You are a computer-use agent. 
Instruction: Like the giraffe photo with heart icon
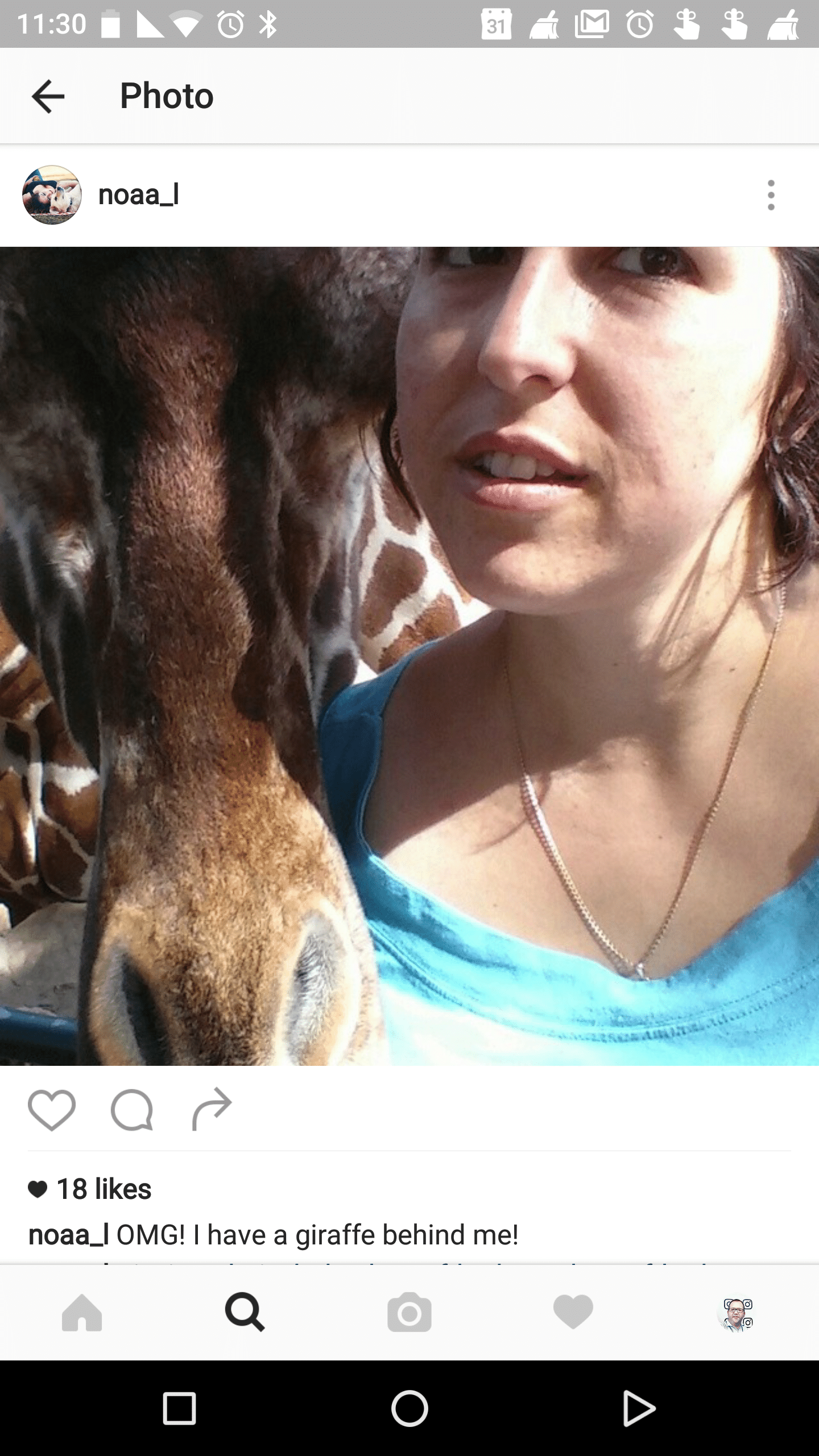pyautogui.click(x=52, y=1110)
